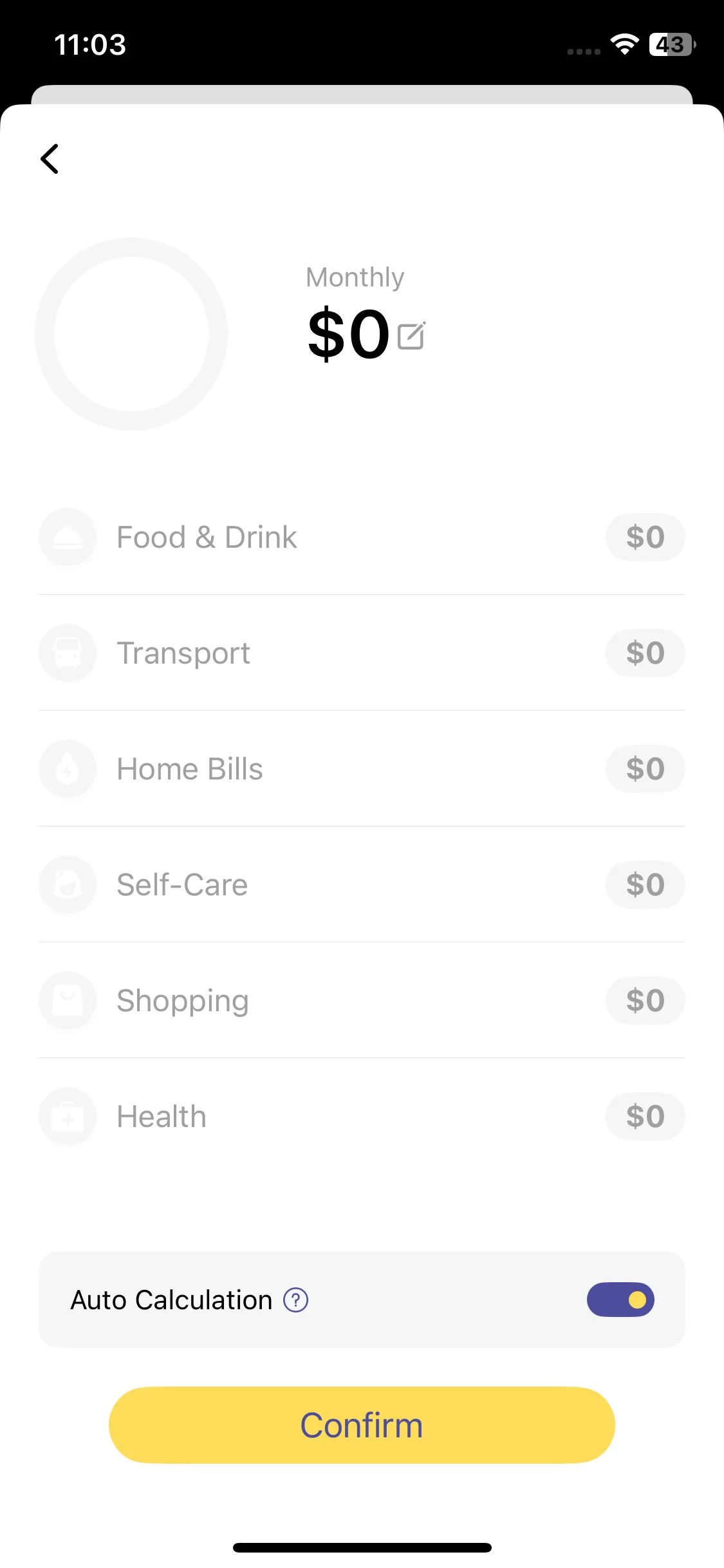Confirm the budget settings

tap(362, 1425)
